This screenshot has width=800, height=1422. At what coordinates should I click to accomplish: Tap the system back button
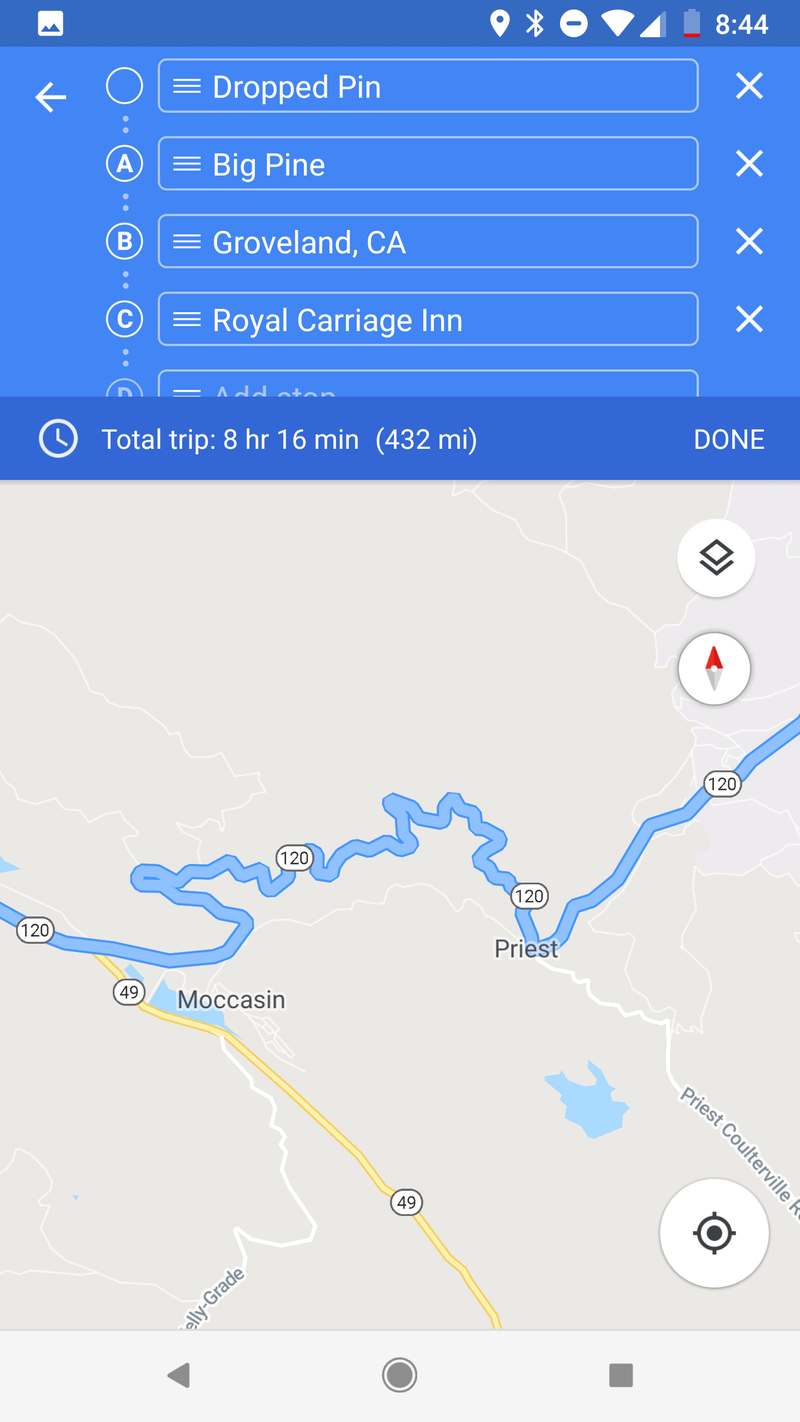coord(179,1376)
